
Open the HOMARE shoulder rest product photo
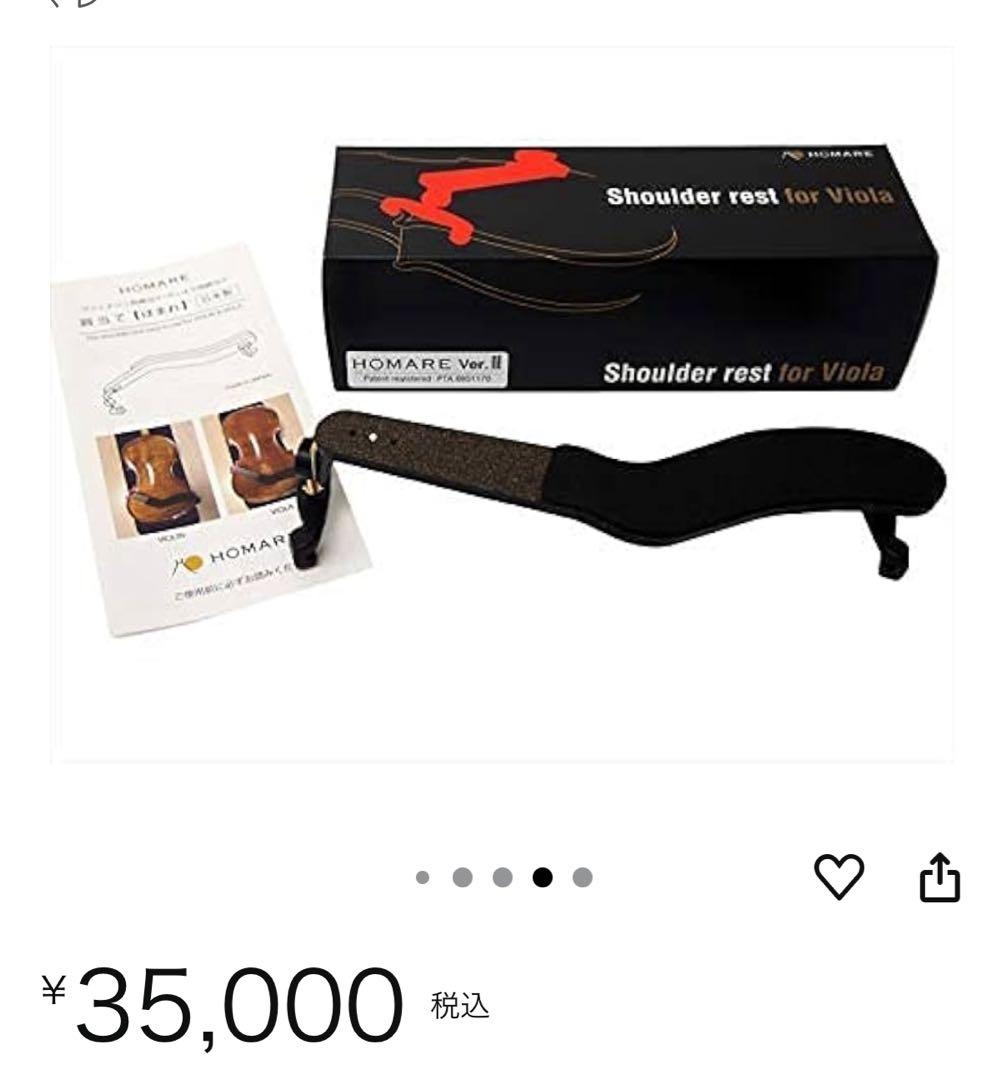coord(502,405)
